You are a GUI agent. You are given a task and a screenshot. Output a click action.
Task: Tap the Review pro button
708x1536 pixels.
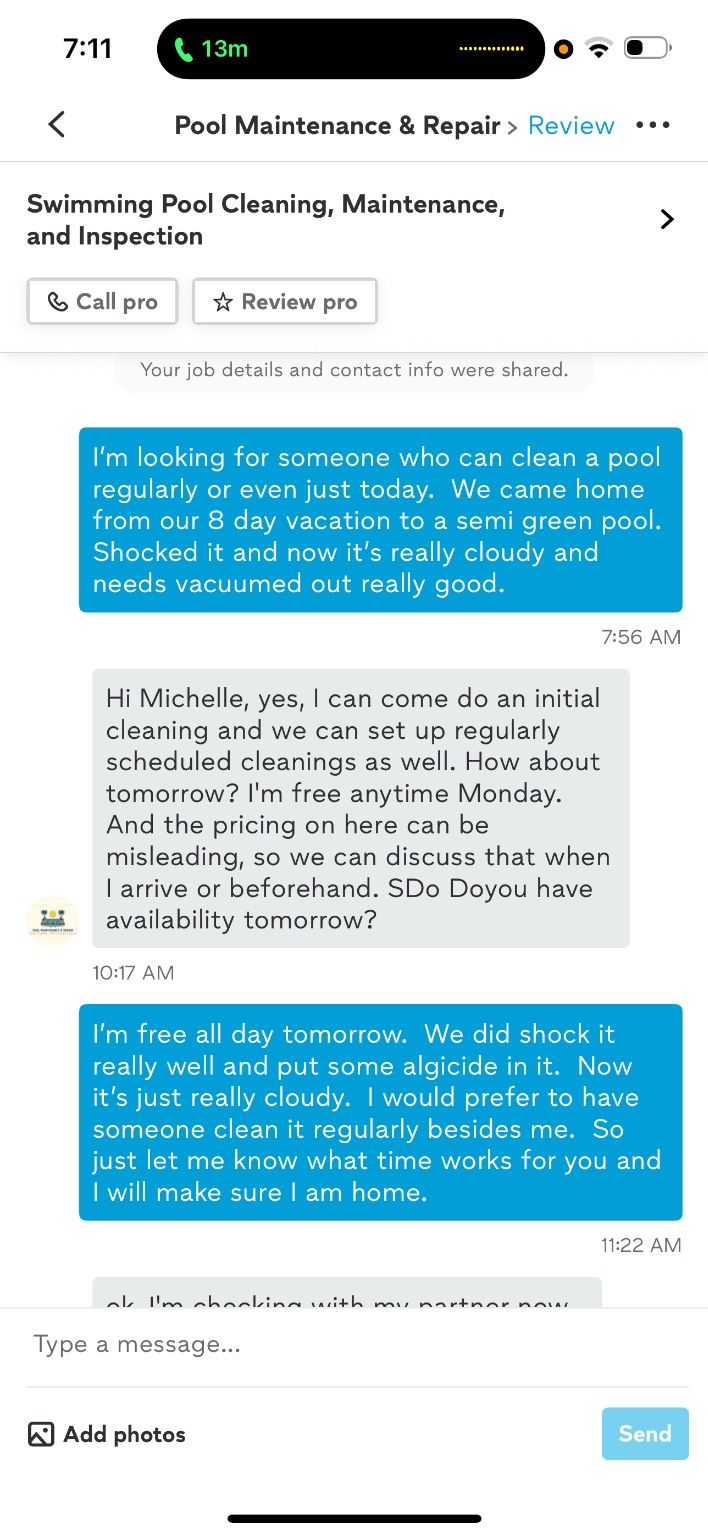pos(285,302)
